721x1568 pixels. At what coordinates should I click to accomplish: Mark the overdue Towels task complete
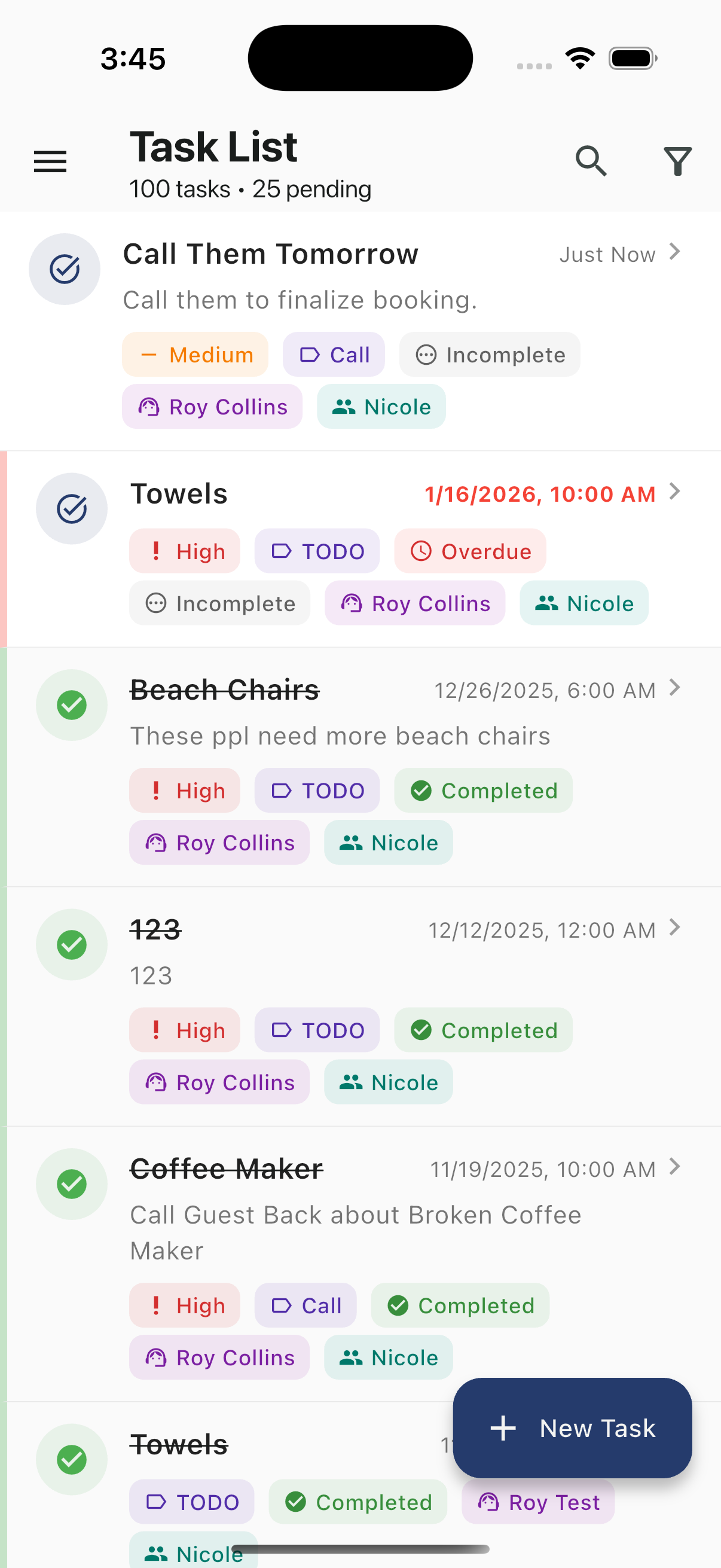(x=71, y=509)
